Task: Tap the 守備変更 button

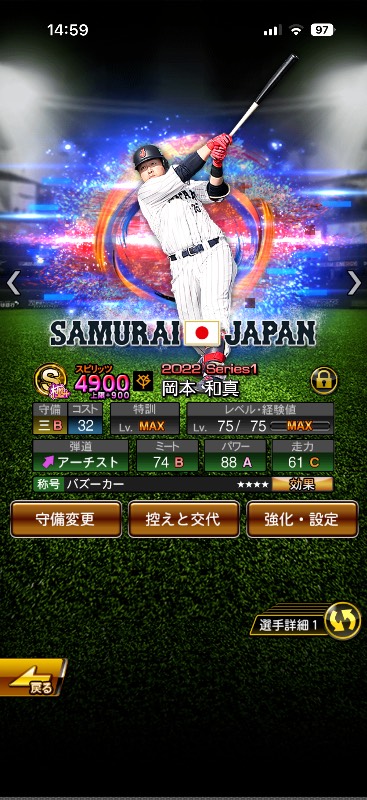Action: click(x=66, y=519)
